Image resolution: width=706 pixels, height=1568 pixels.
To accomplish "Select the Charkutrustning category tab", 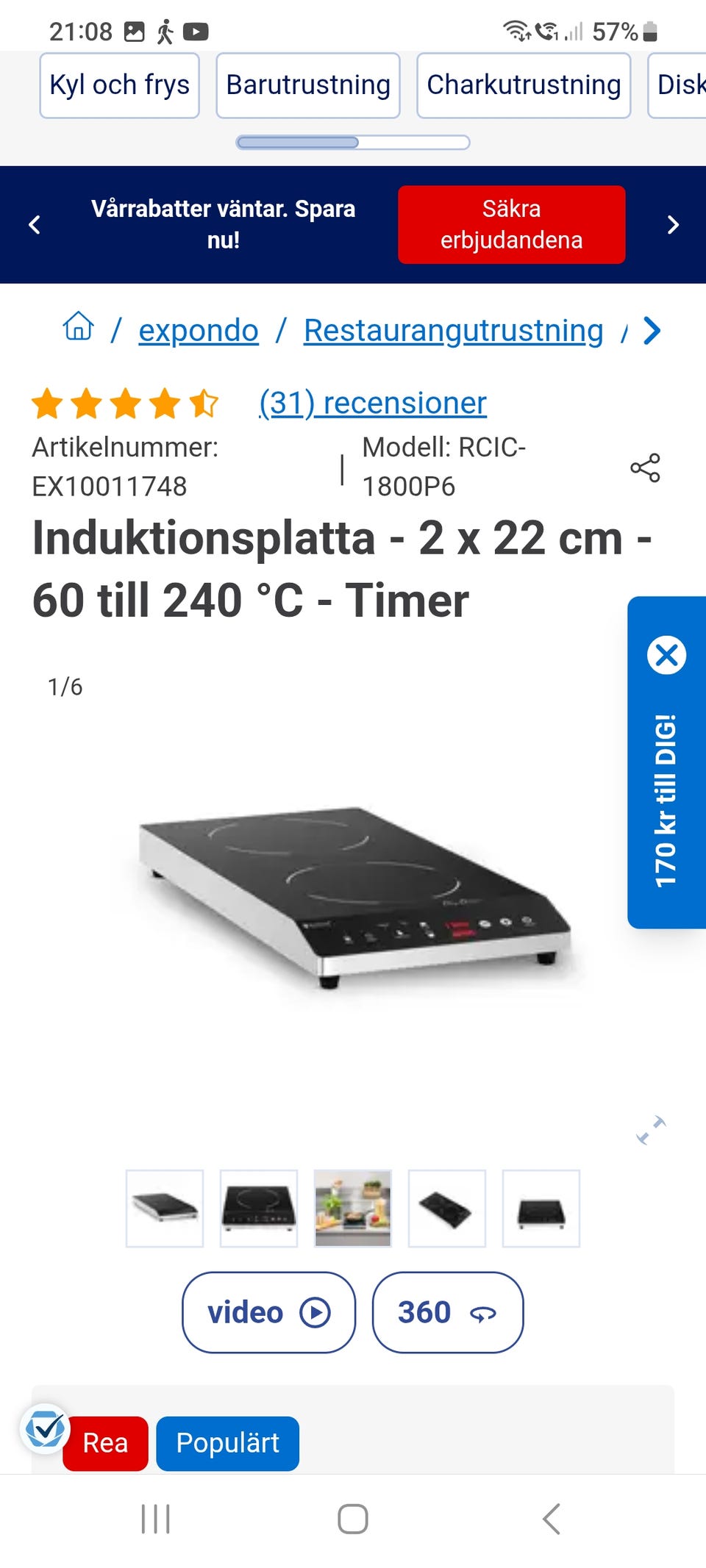I will (x=523, y=85).
